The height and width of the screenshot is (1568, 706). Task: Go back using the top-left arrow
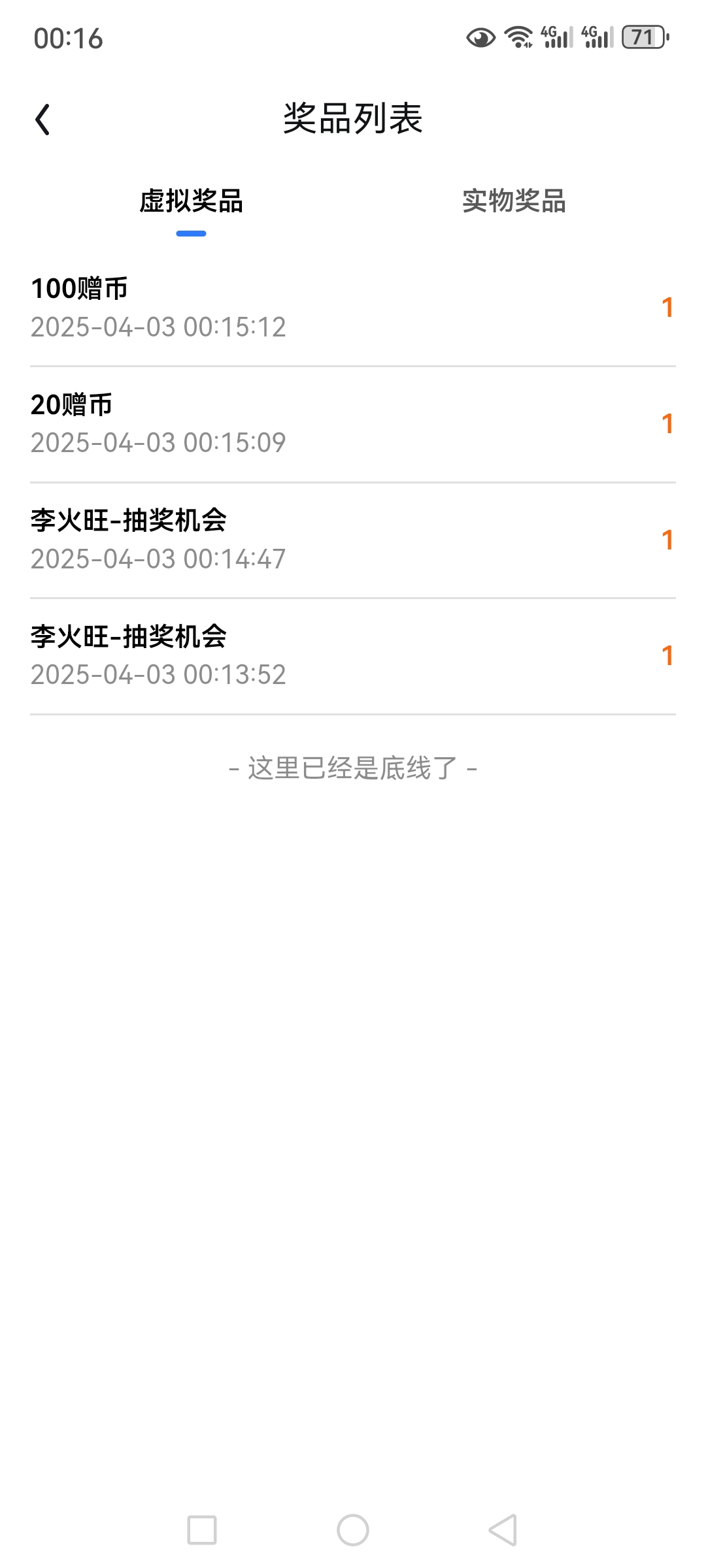tap(43, 120)
